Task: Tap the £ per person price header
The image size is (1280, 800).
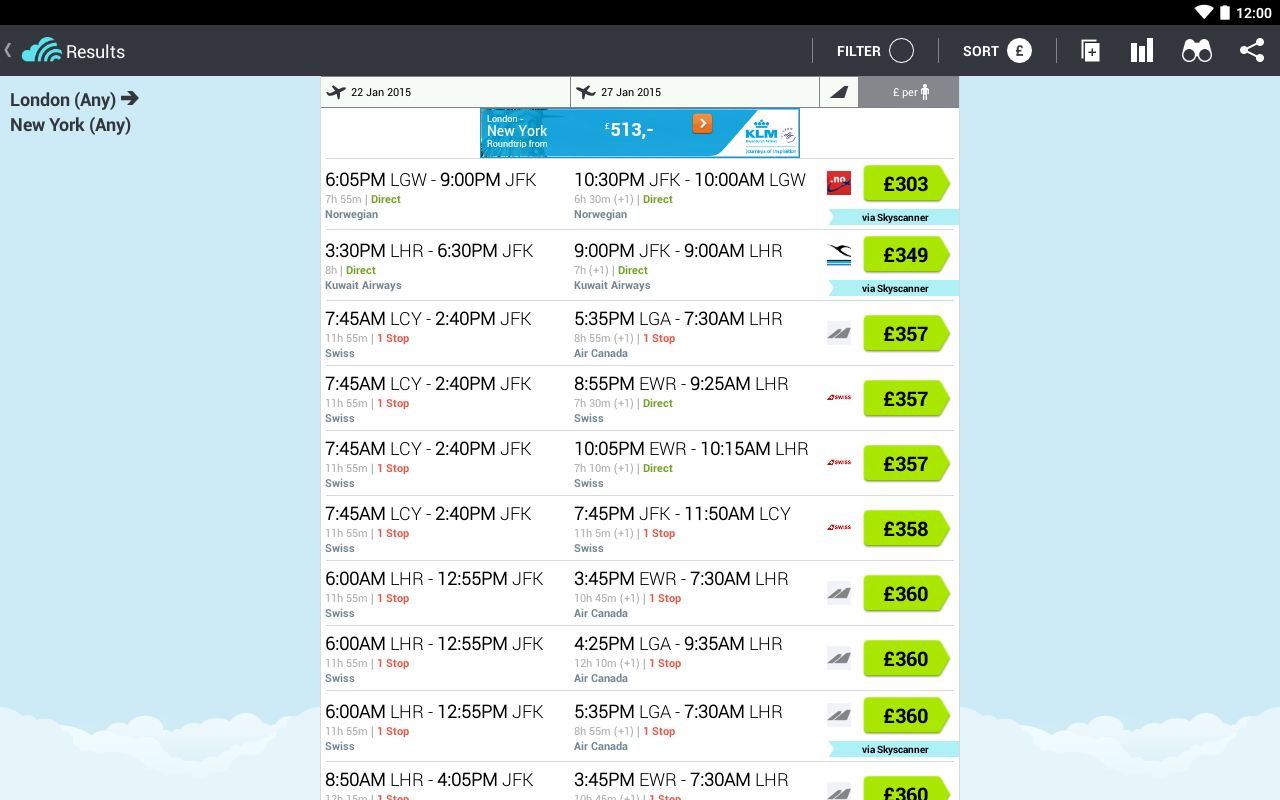Action: click(x=909, y=92)
